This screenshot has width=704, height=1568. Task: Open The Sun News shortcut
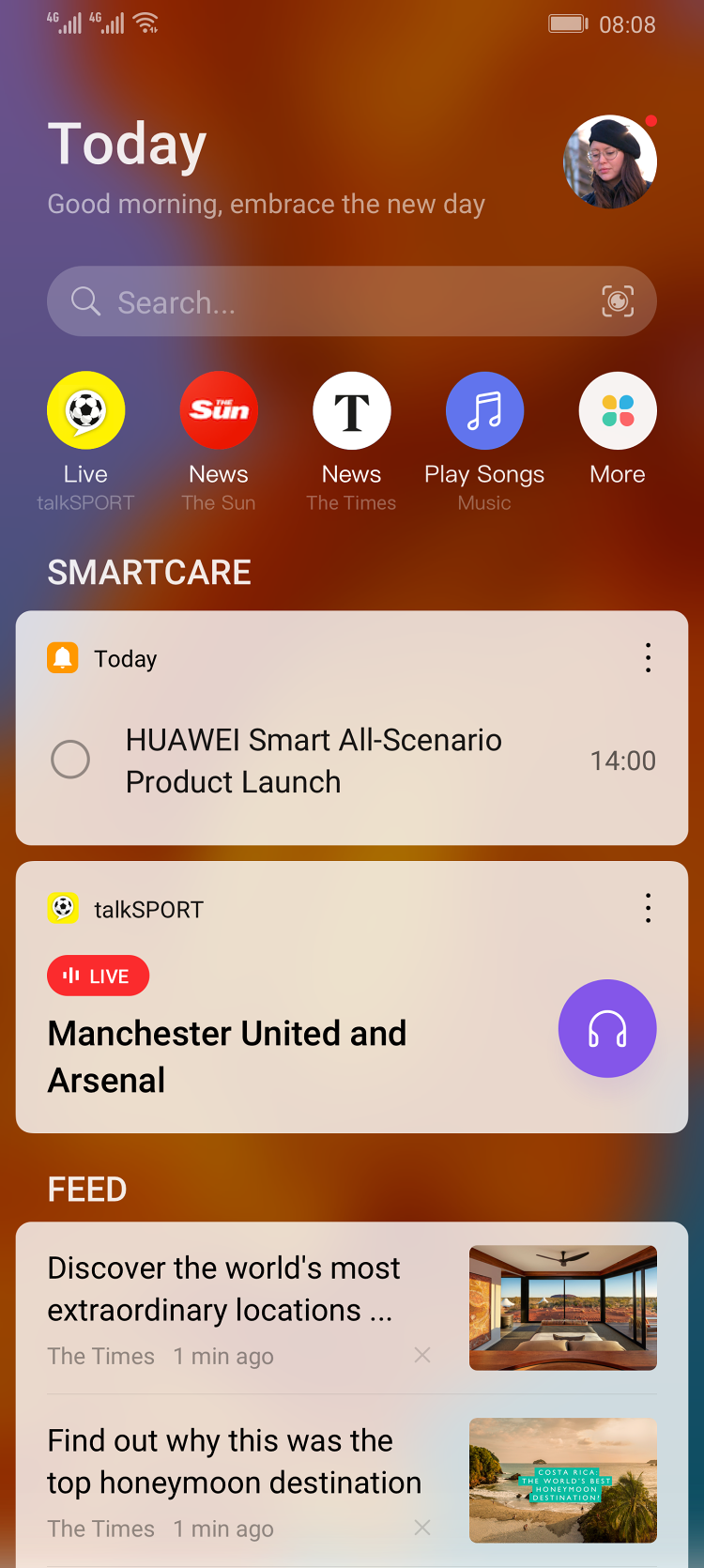(x=219, y=411)
